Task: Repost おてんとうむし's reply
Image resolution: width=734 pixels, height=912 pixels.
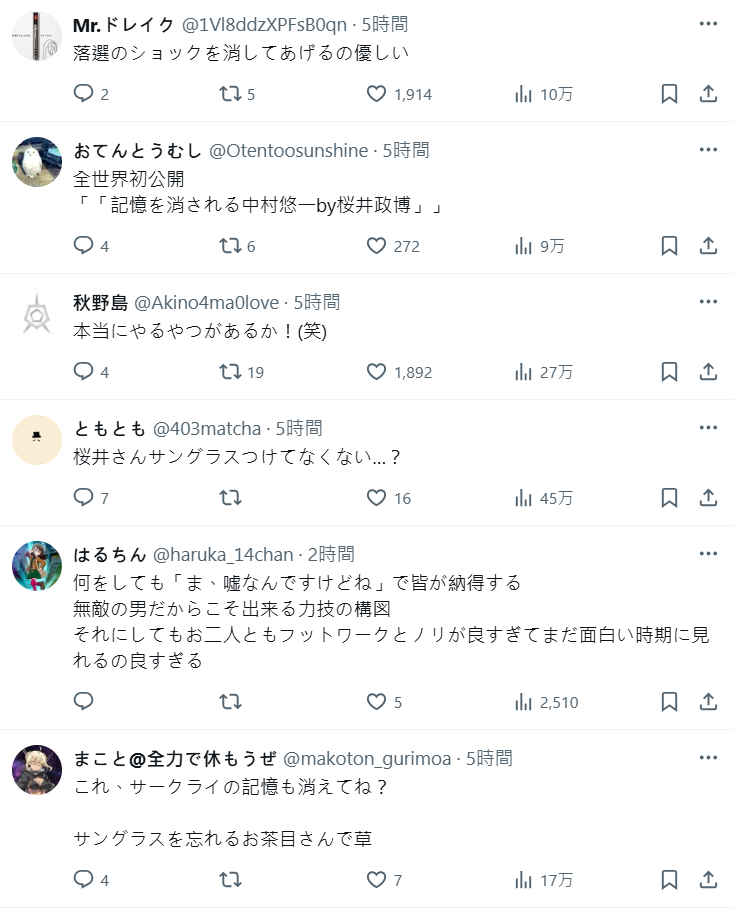Action: click(230, 246)
